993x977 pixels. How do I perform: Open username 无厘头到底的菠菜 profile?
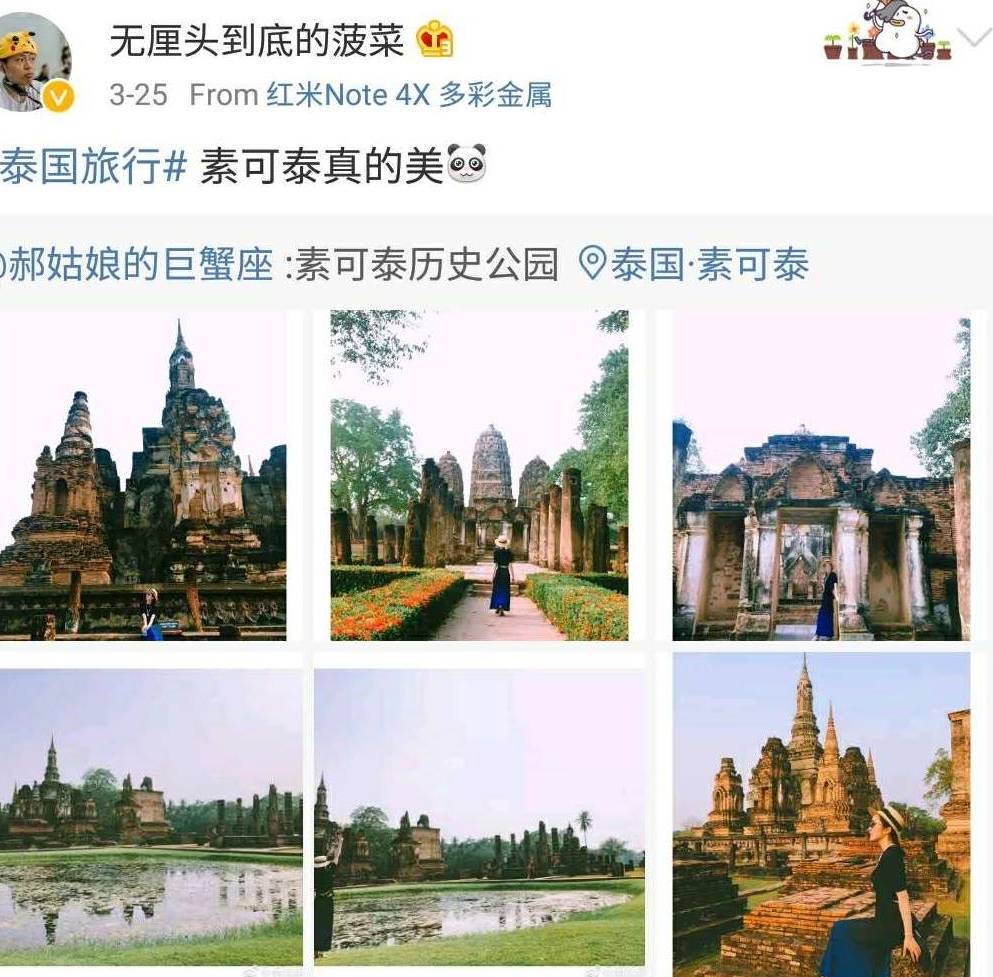coord(256,40)
